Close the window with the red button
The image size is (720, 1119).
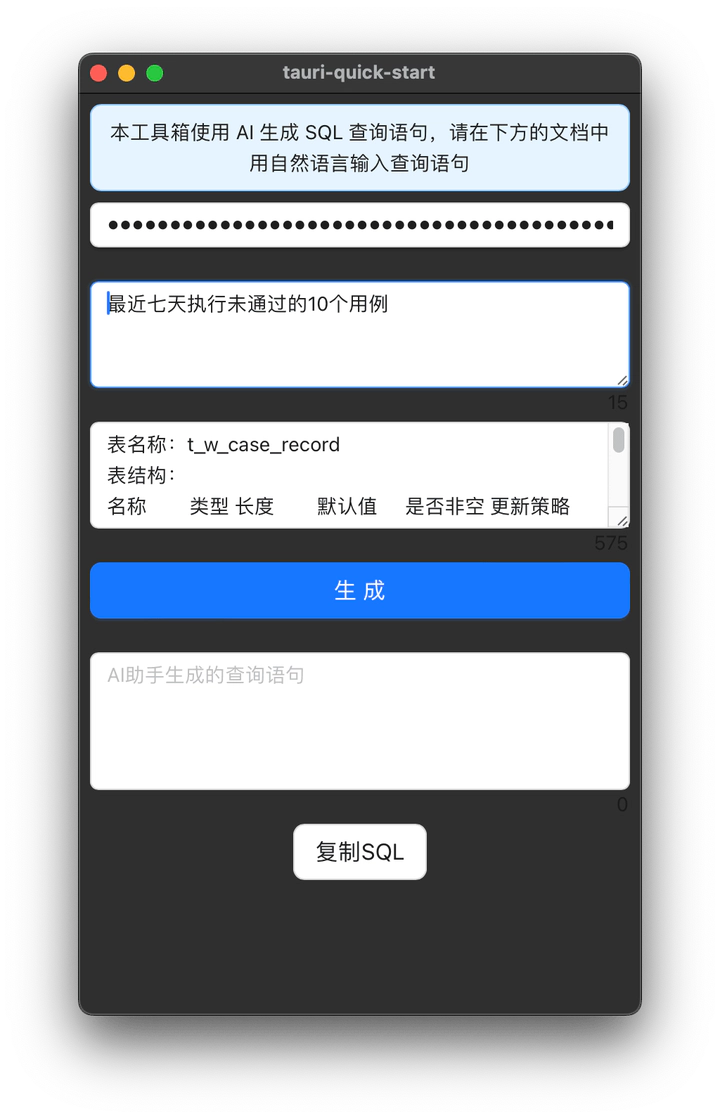tap(98, 73)
